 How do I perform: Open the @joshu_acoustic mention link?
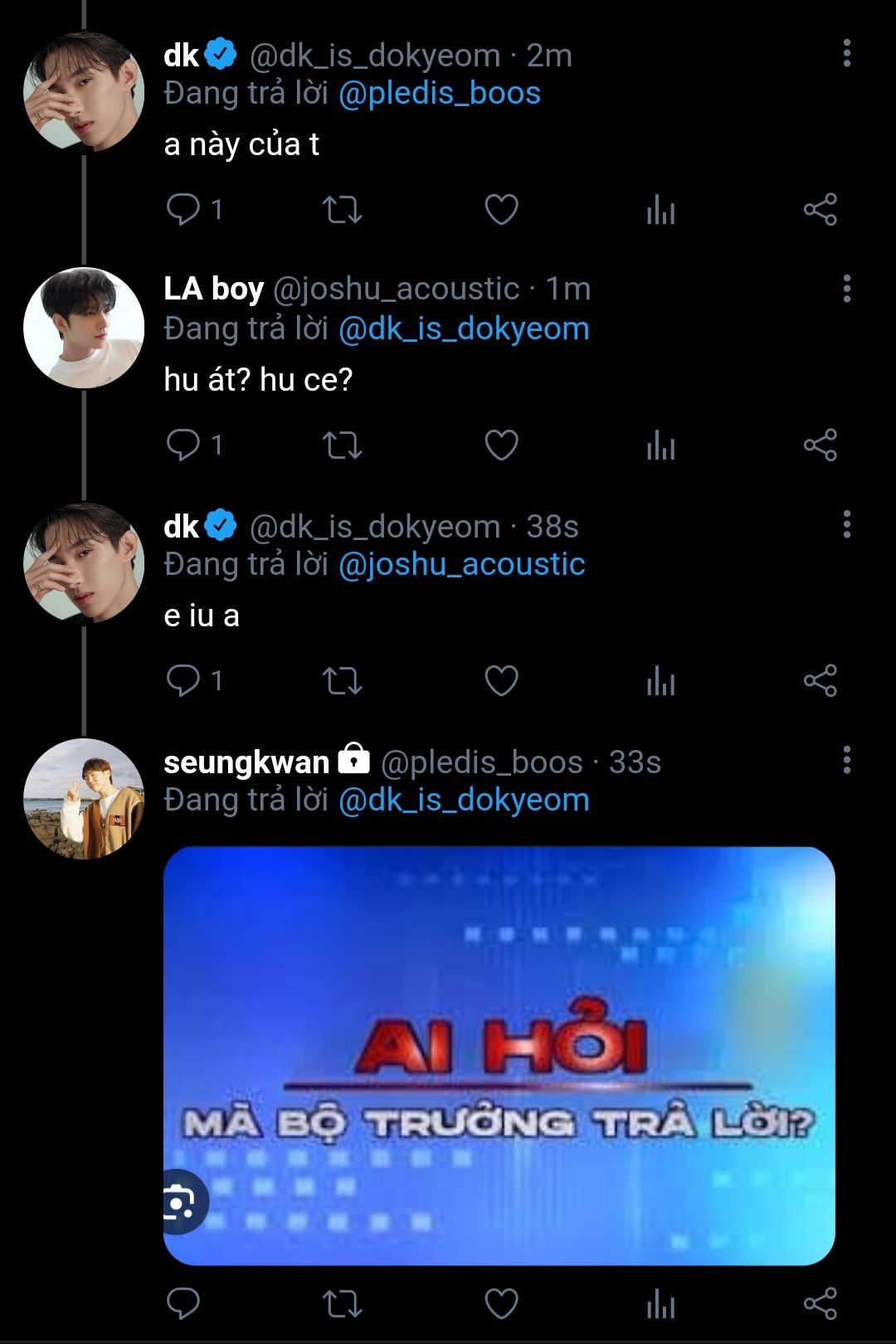[461, 564]
